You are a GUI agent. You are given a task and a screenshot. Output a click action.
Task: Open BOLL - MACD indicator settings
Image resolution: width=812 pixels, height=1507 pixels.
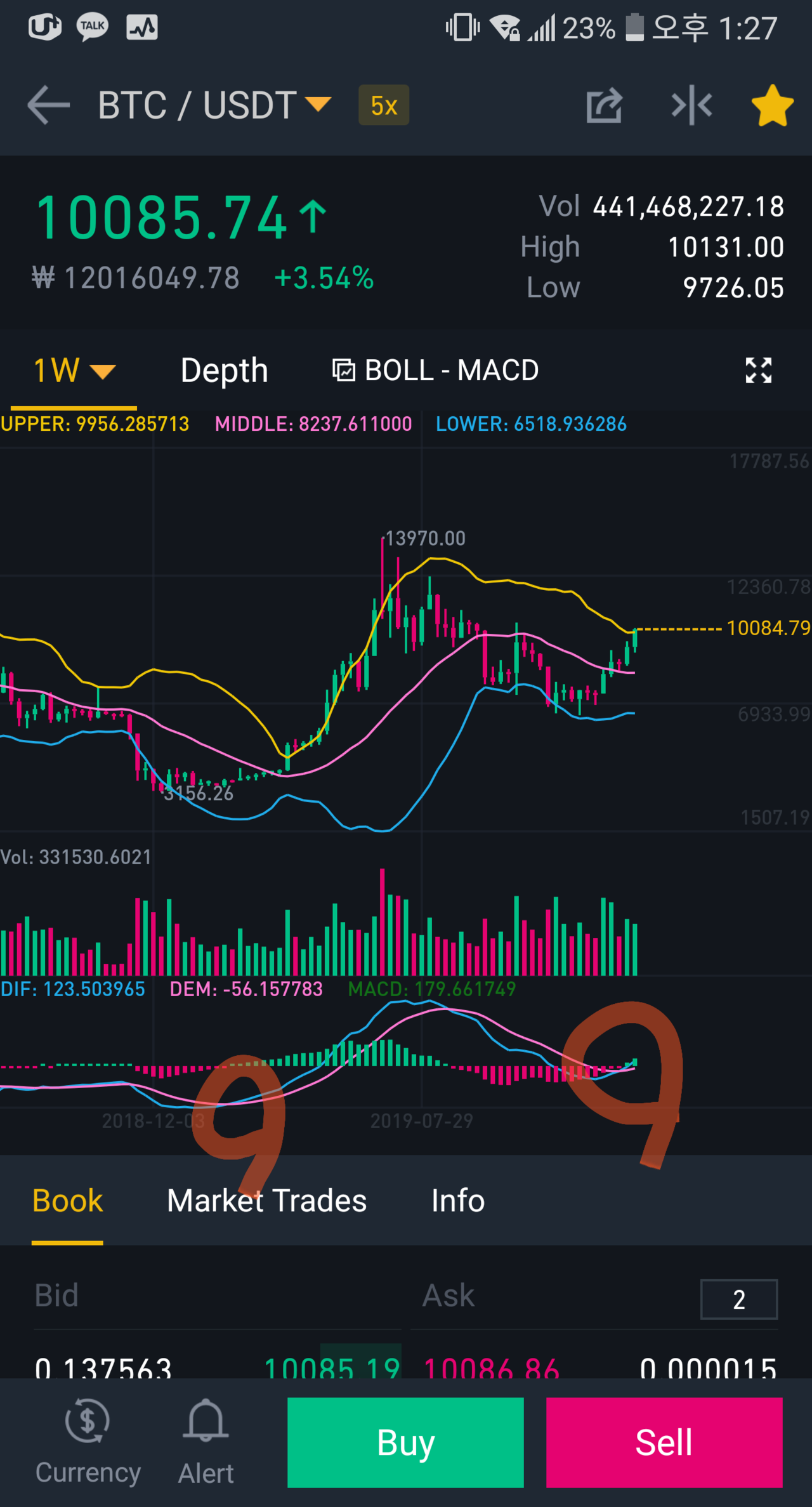coord(436,371)
